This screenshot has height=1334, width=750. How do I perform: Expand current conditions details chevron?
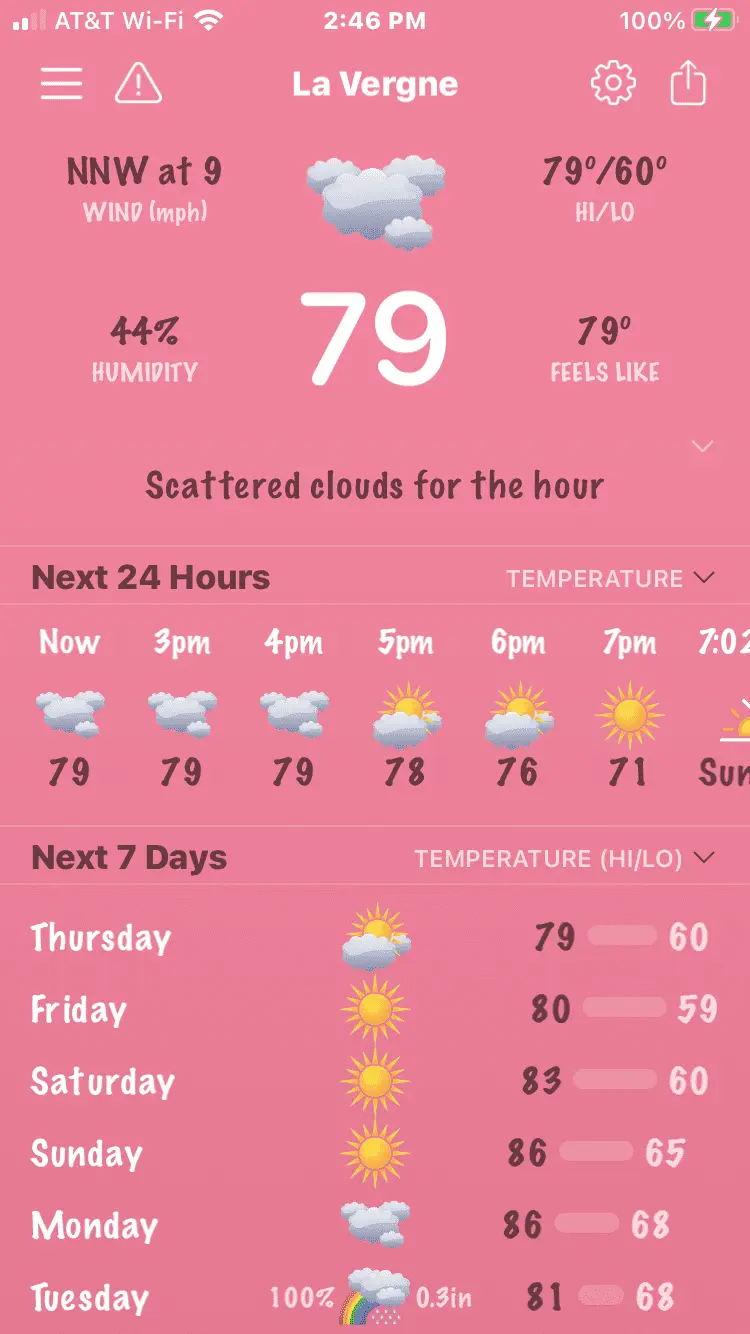703,446
